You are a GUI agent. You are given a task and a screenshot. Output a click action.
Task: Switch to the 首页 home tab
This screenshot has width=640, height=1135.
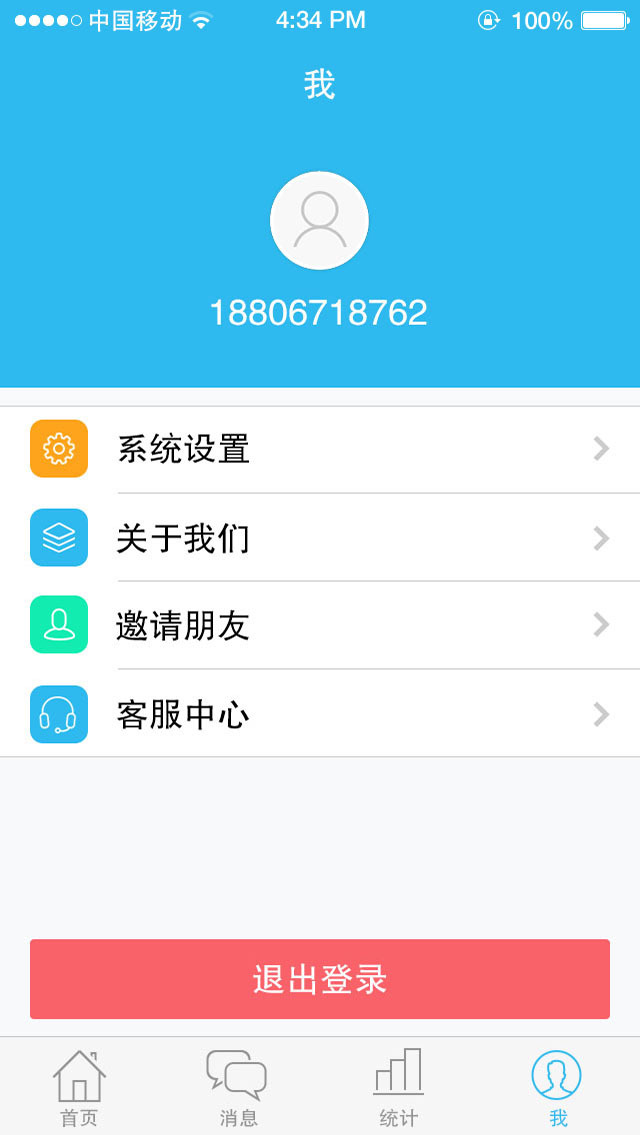click(x=80, y=1087)
